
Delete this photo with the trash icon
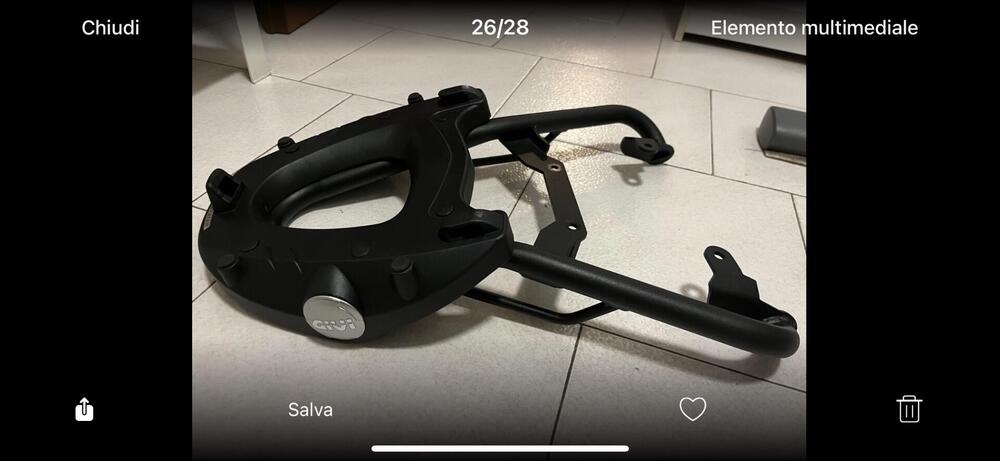908,409
